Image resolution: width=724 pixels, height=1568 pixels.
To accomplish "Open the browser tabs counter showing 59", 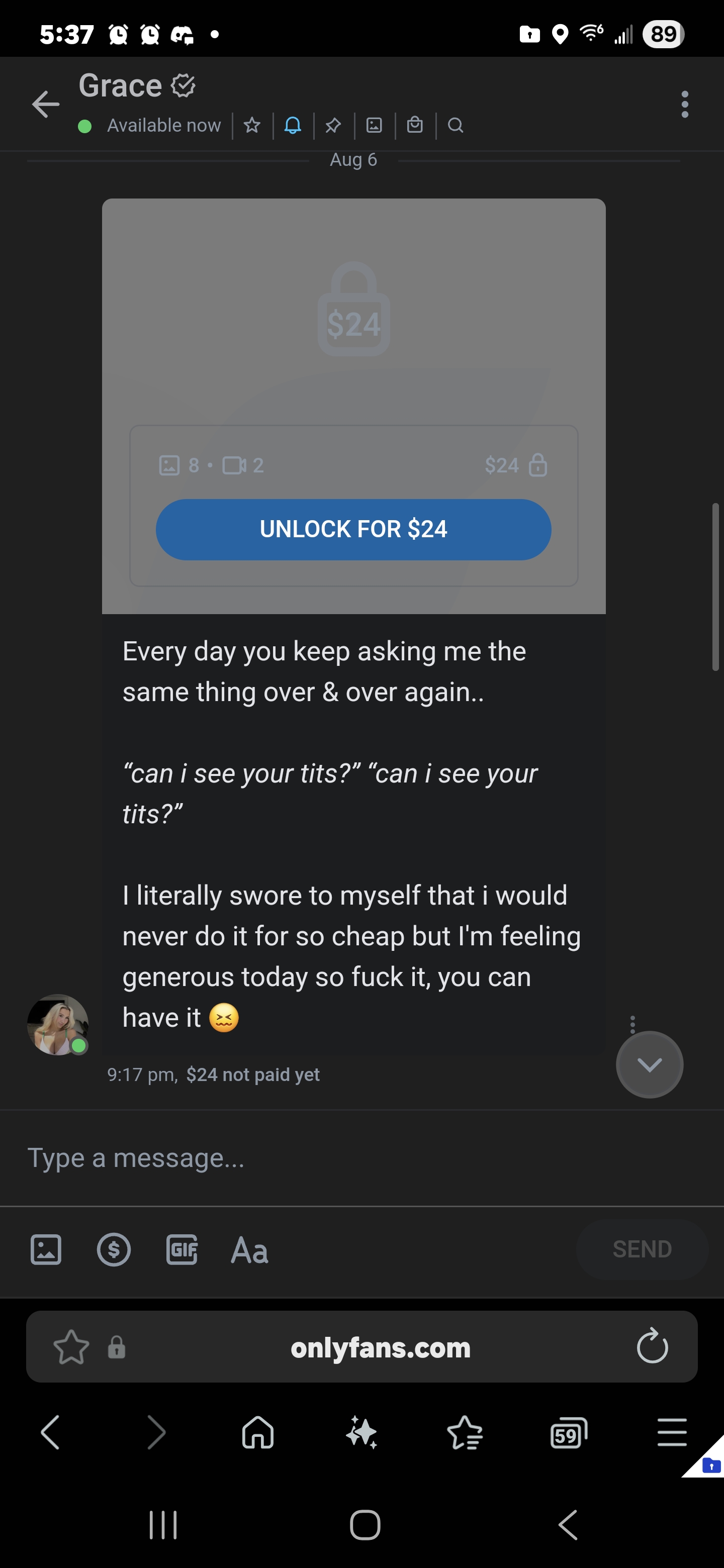I will coord(569,1433).
